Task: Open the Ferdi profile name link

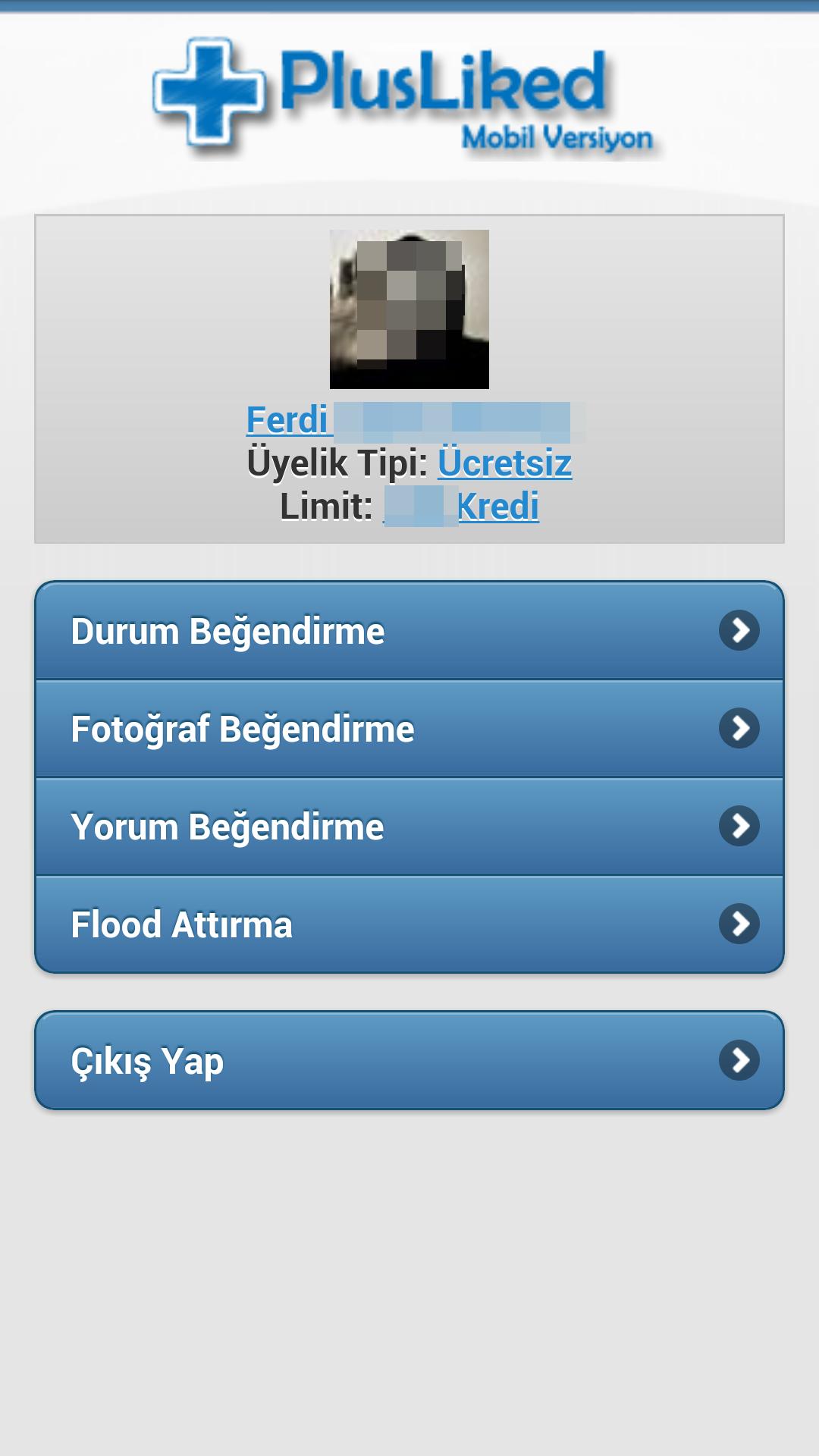Action: pyautogui.click(x=288, y=420)
